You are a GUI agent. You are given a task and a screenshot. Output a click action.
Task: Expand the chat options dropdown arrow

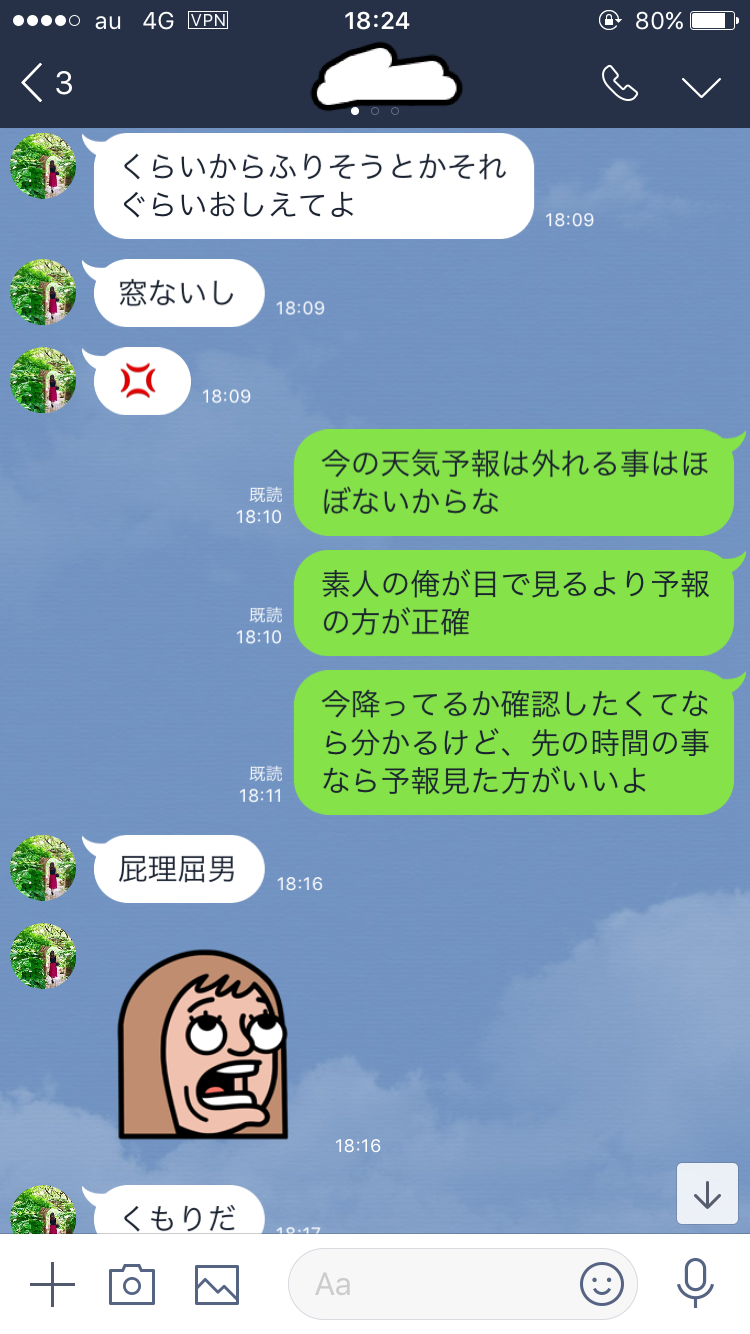tap(701, 86)
